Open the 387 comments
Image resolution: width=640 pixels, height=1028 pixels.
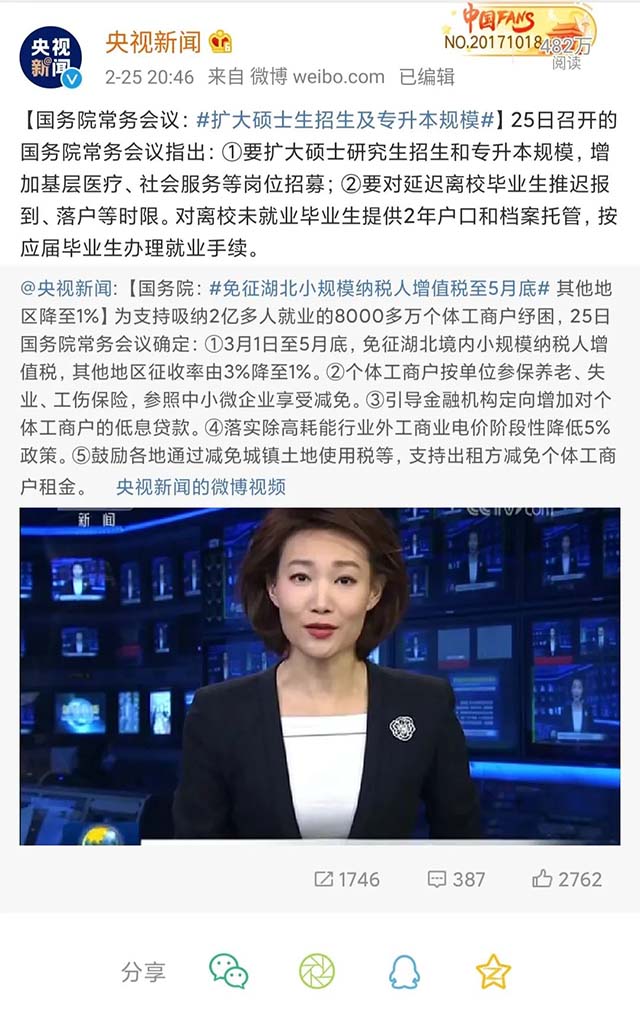456,879
